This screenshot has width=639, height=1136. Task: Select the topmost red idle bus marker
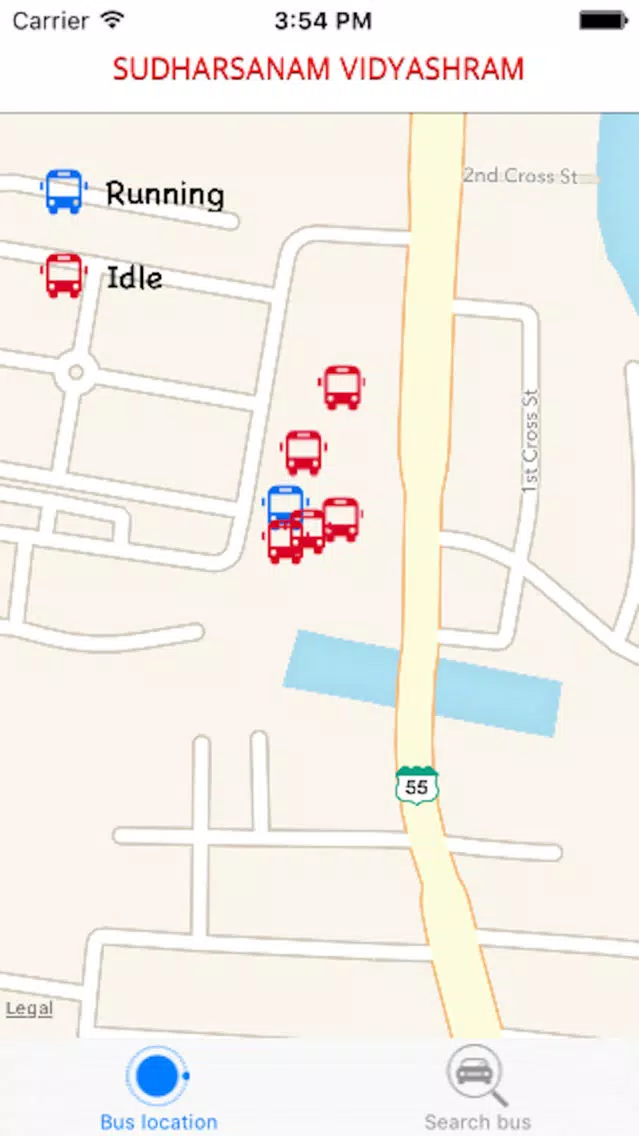[342, 388]
